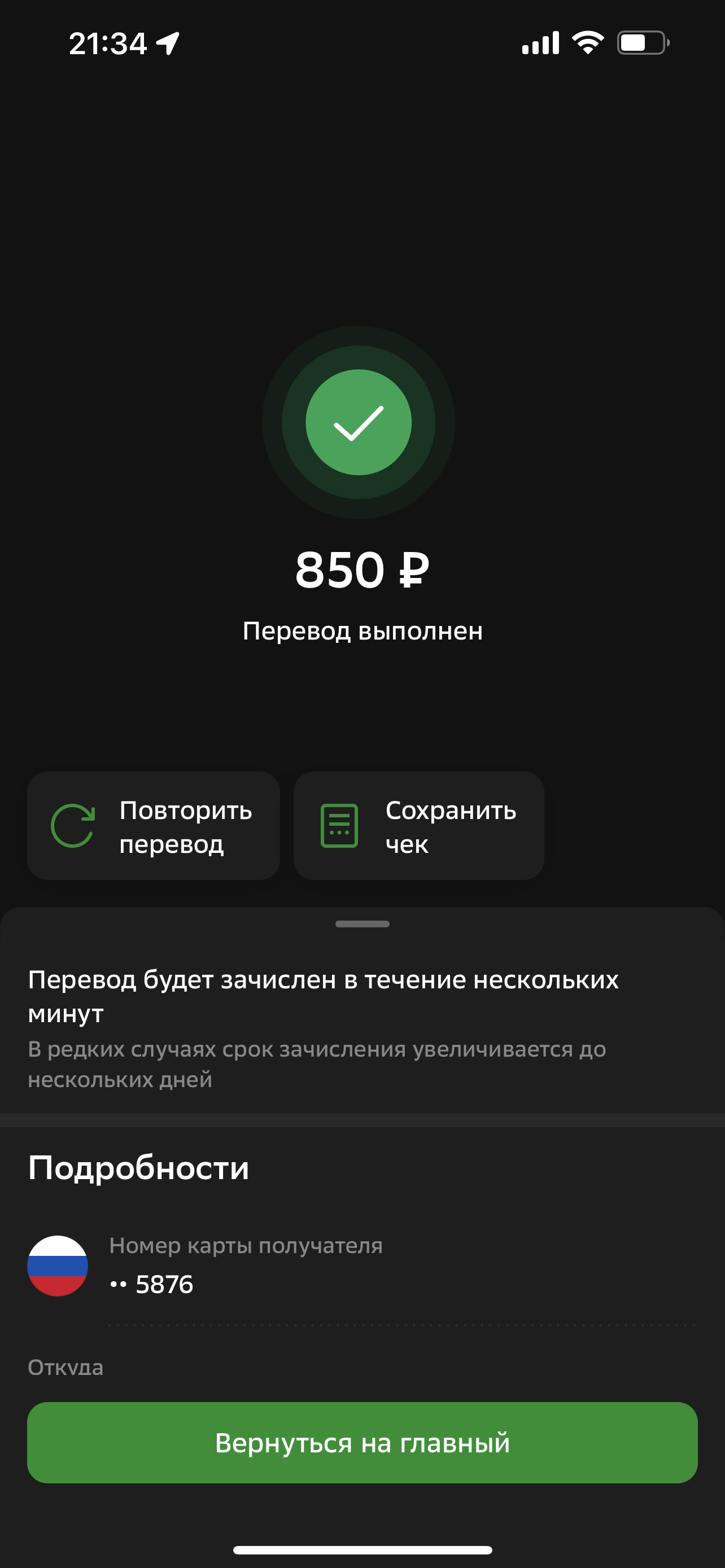Return to main screen with Вернуться на главный
The width and height of the screenshot is (725, 1568).
coord(362,1443)
